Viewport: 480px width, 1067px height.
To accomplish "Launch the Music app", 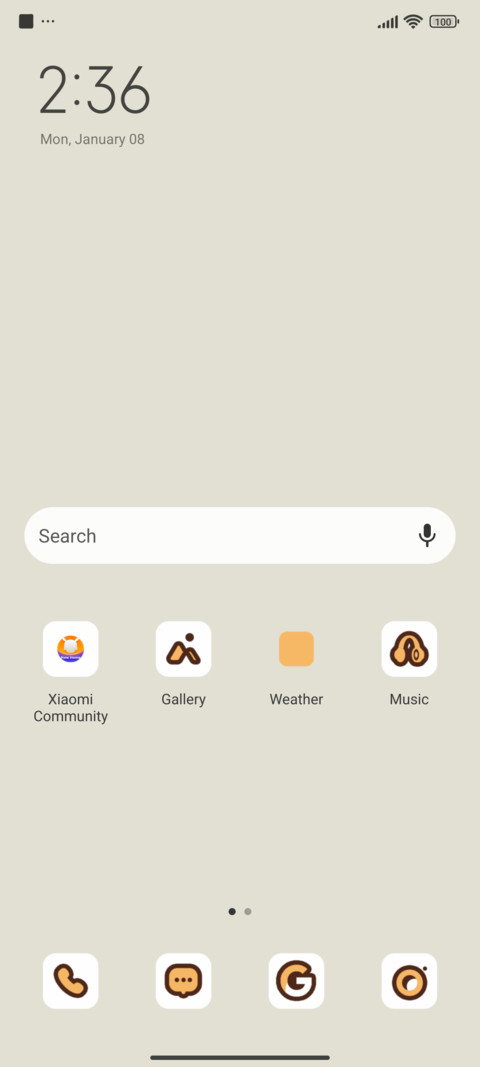I will coord(409,649).
